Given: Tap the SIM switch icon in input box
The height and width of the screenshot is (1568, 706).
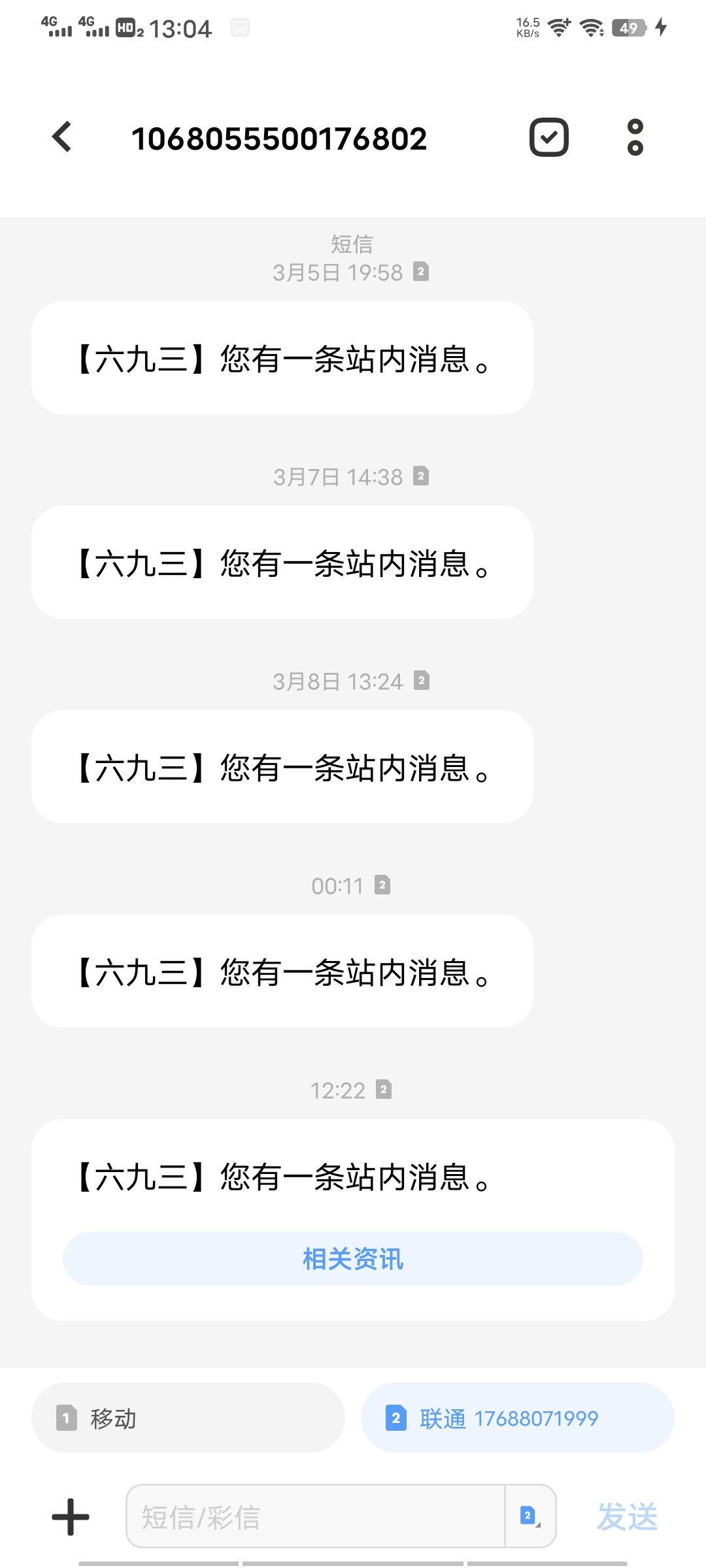Looking at the screenshot, I should point(530,1516).
